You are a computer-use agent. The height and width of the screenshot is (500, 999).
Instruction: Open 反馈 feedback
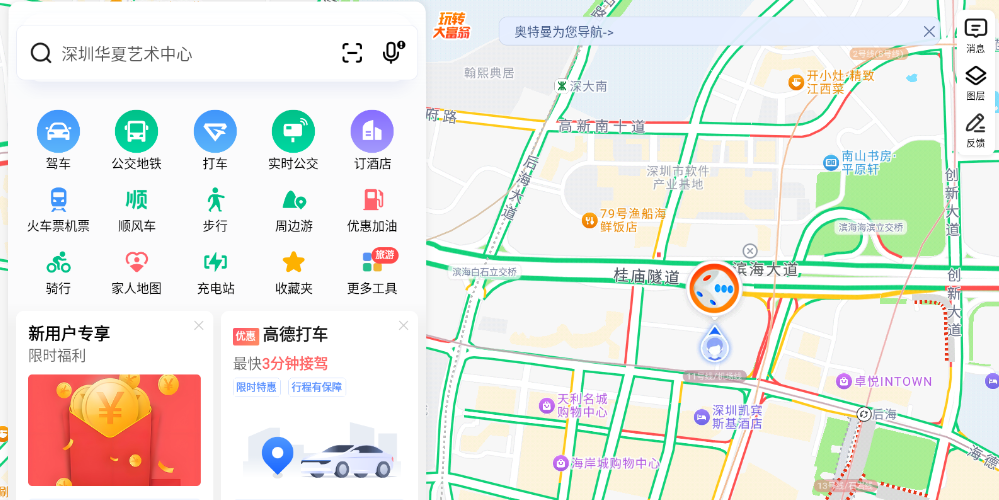pyautogui.click(x=975, y=129)
